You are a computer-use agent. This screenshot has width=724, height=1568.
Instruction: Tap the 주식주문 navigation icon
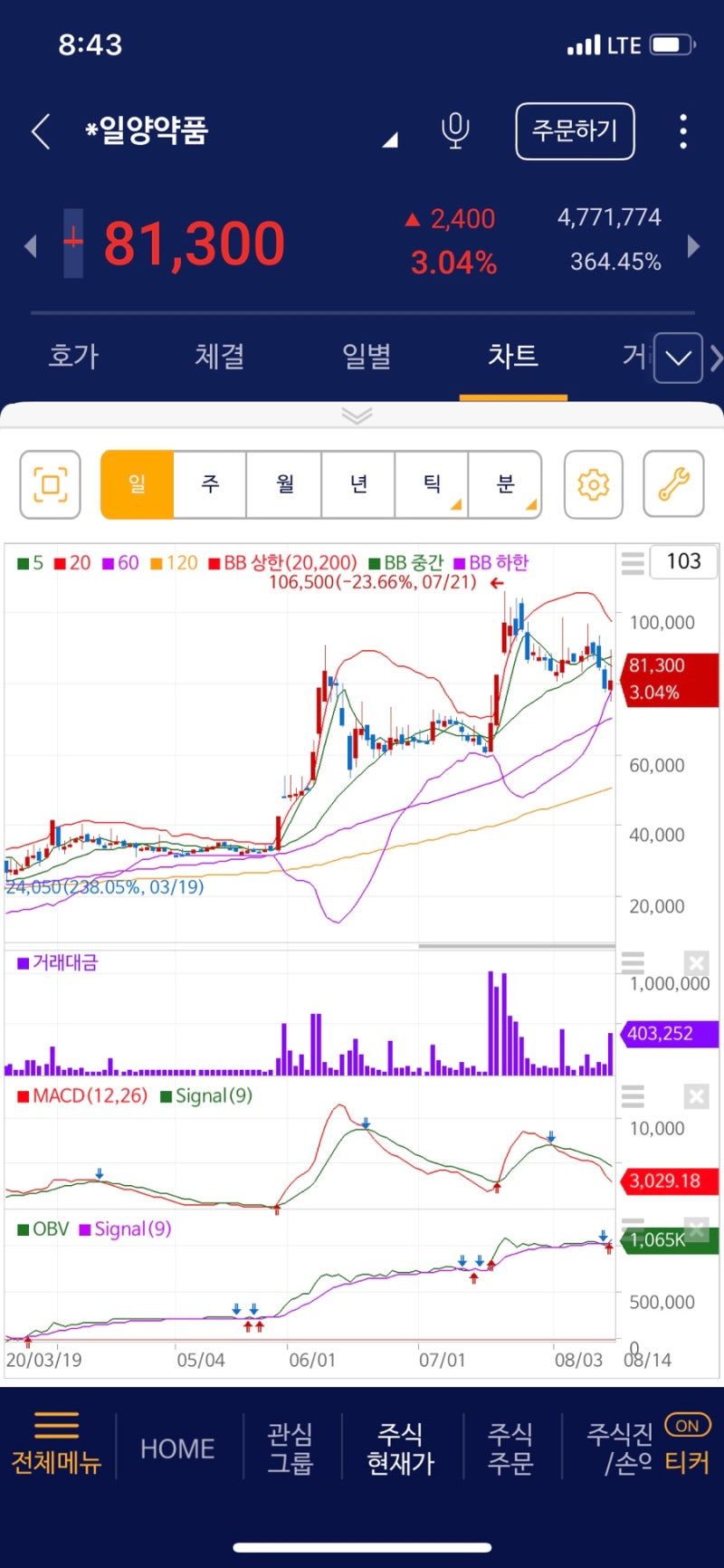coord(511,1447)
